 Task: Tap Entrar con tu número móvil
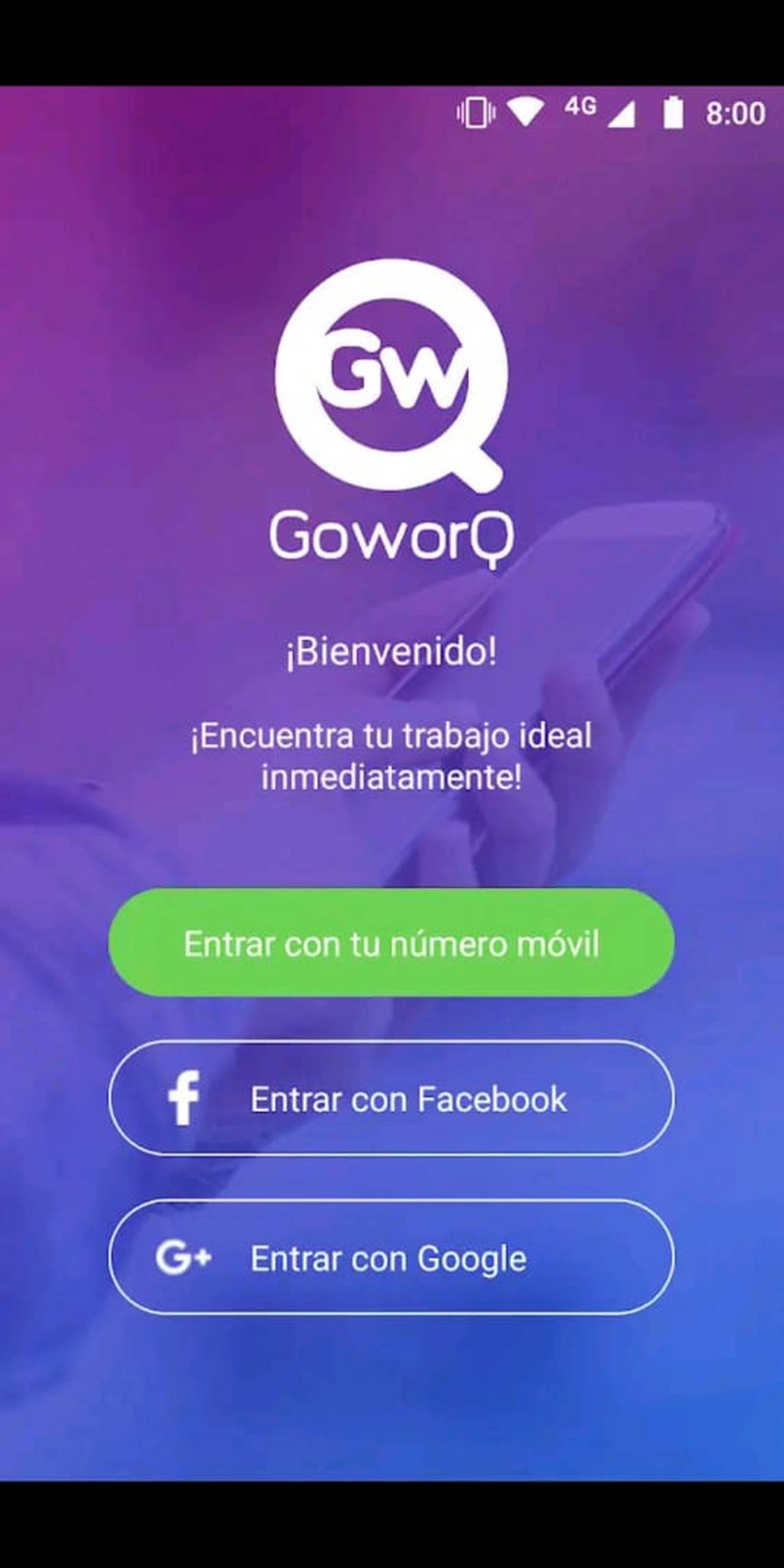(x=391, y=943)
